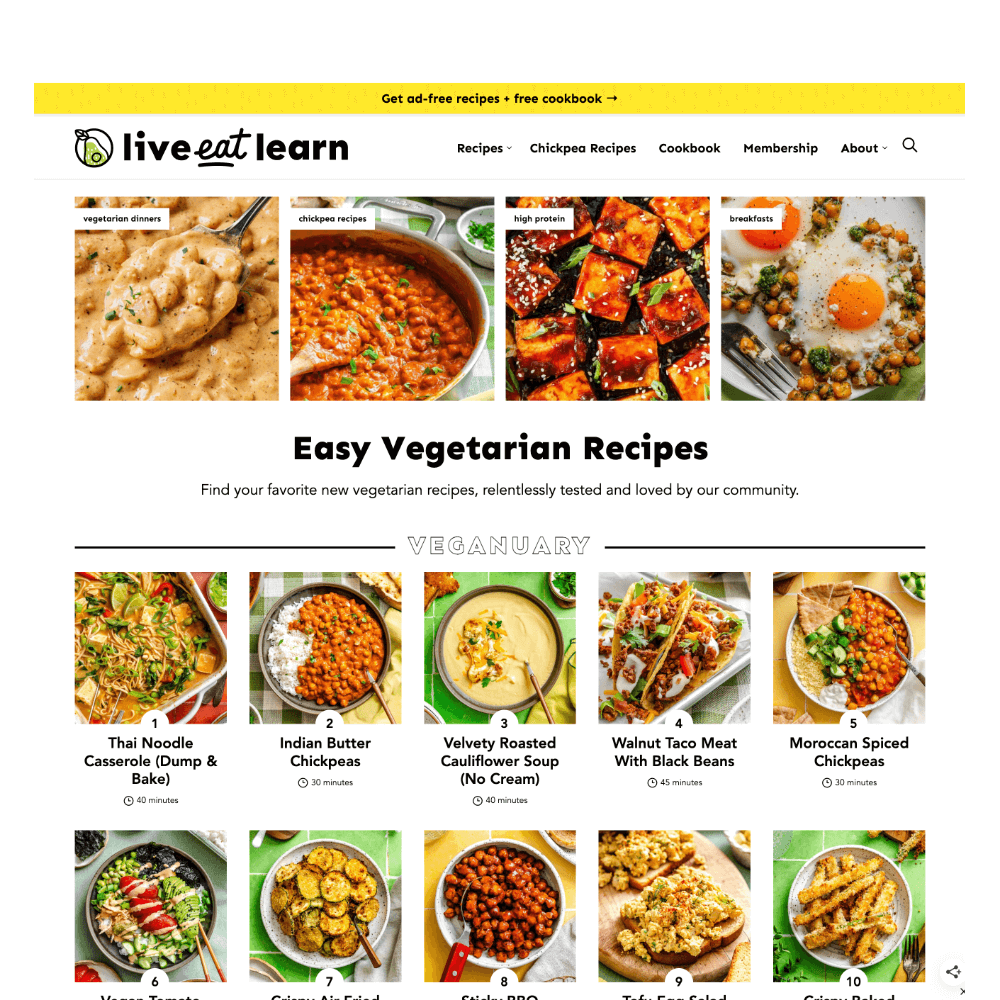Viewport: 1000px width, 1000px height.
Task: Go to Chickpea Recipes page
Action: (582, 148)
